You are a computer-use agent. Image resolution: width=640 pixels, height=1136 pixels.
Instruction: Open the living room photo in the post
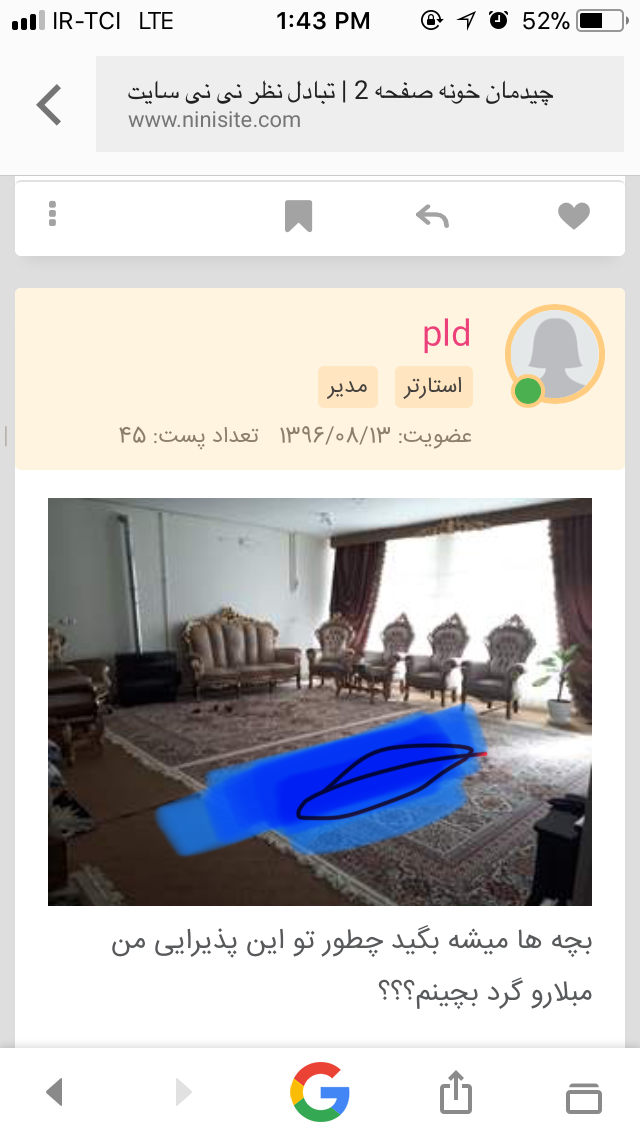click(320, 701)
